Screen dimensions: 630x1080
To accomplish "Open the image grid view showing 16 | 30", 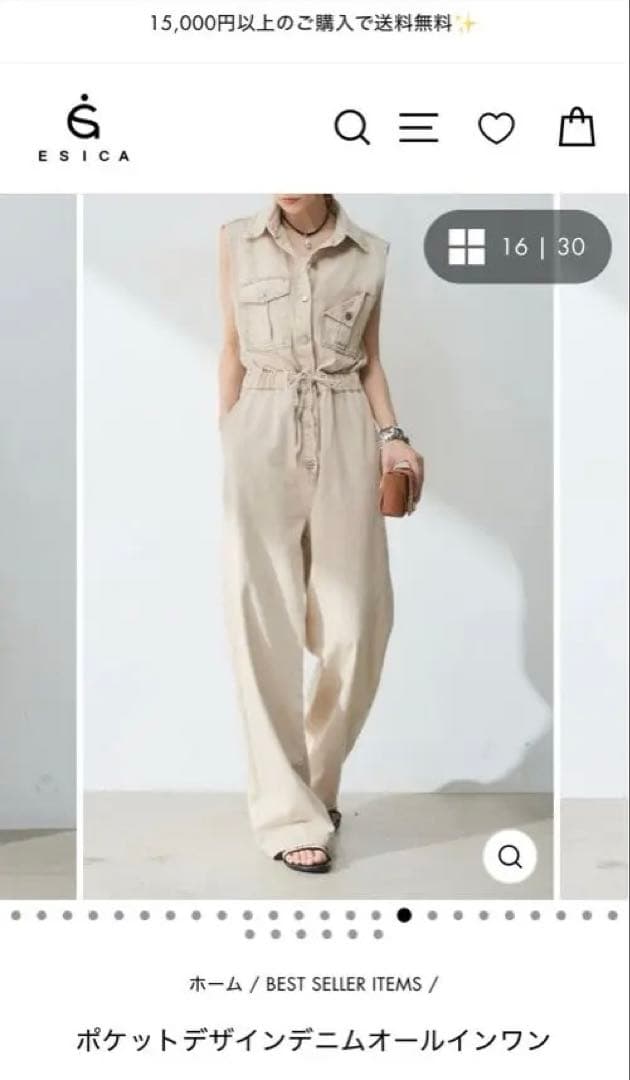I will [x=518, y=246].
